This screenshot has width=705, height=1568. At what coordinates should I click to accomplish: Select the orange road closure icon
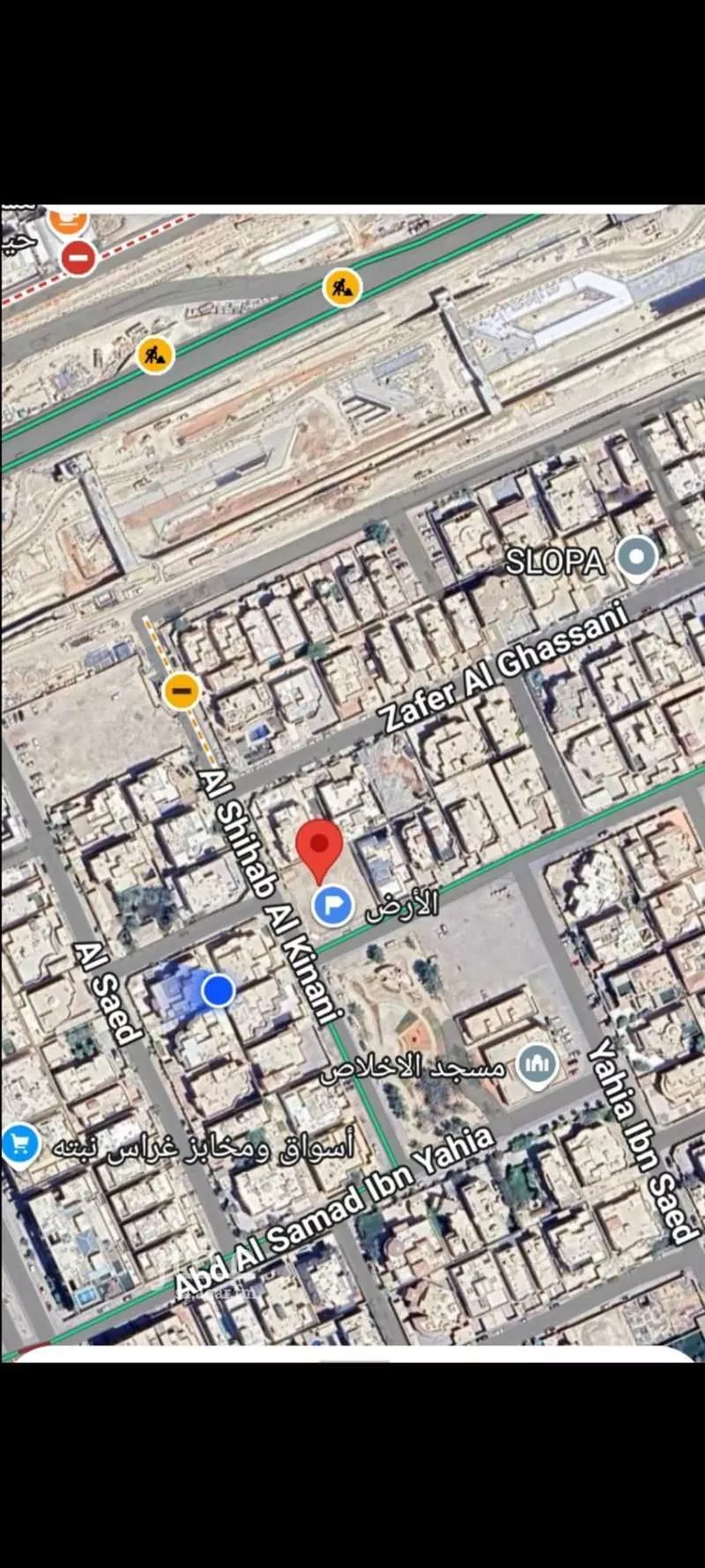180,692
